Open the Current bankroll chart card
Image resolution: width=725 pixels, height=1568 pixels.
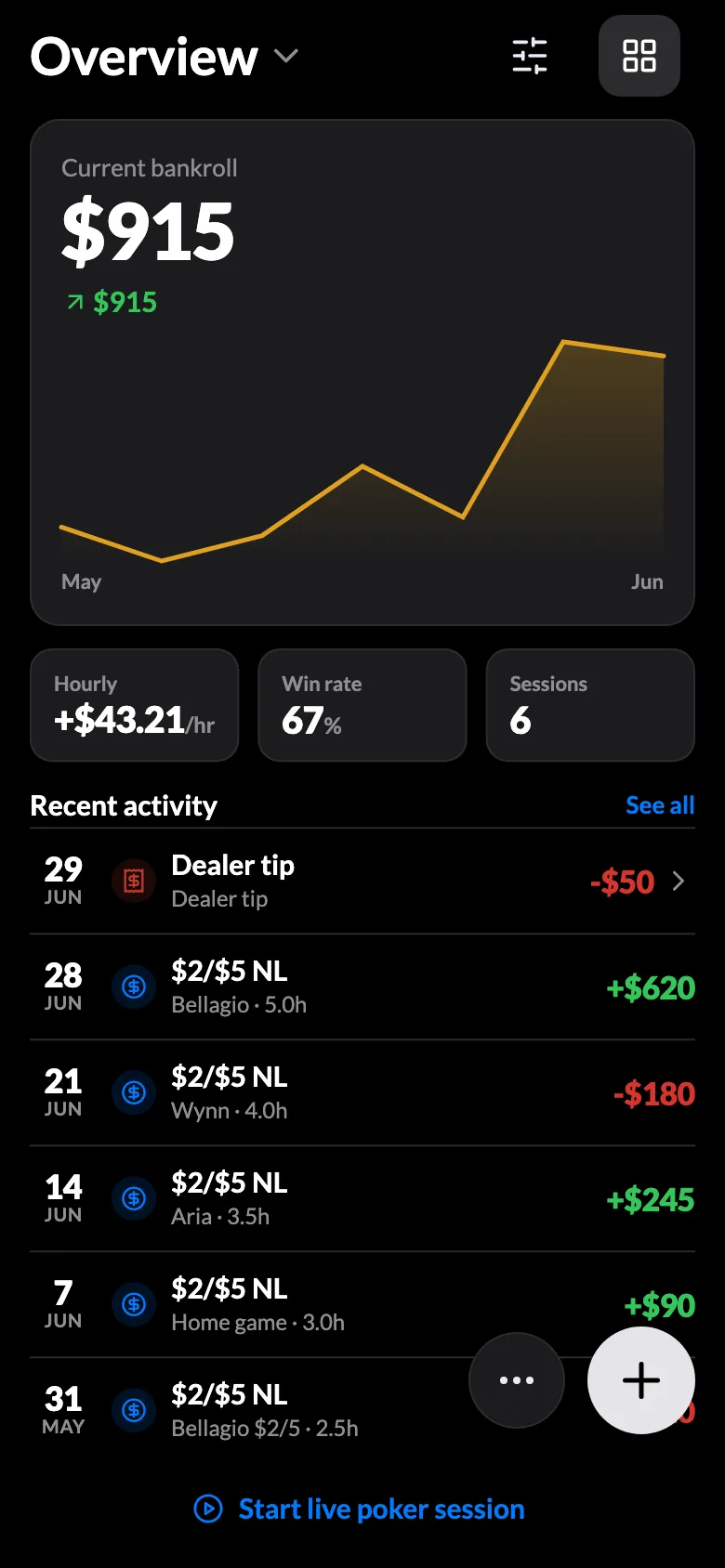[x=362, y=372]
